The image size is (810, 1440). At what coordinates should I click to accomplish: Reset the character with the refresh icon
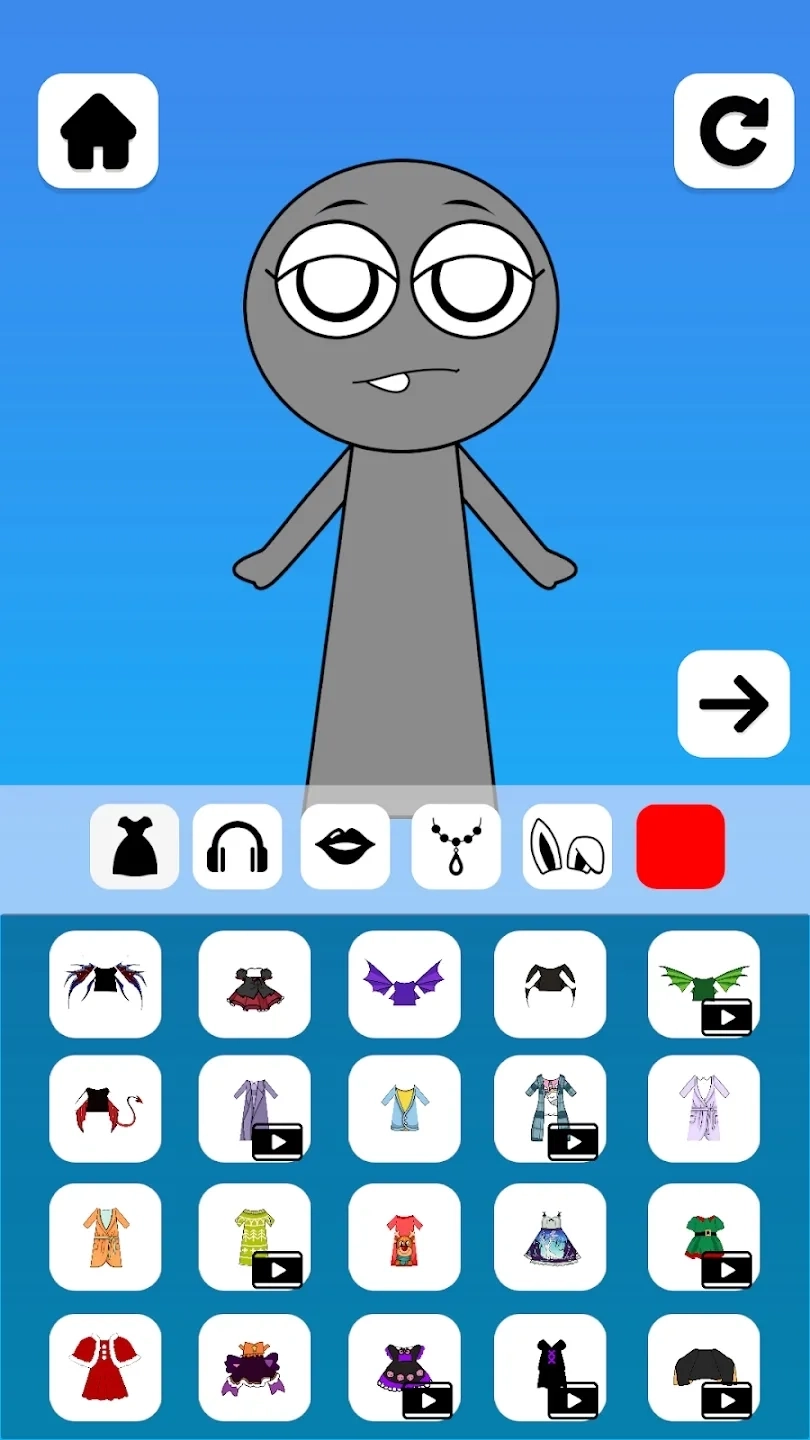(733, 131)
